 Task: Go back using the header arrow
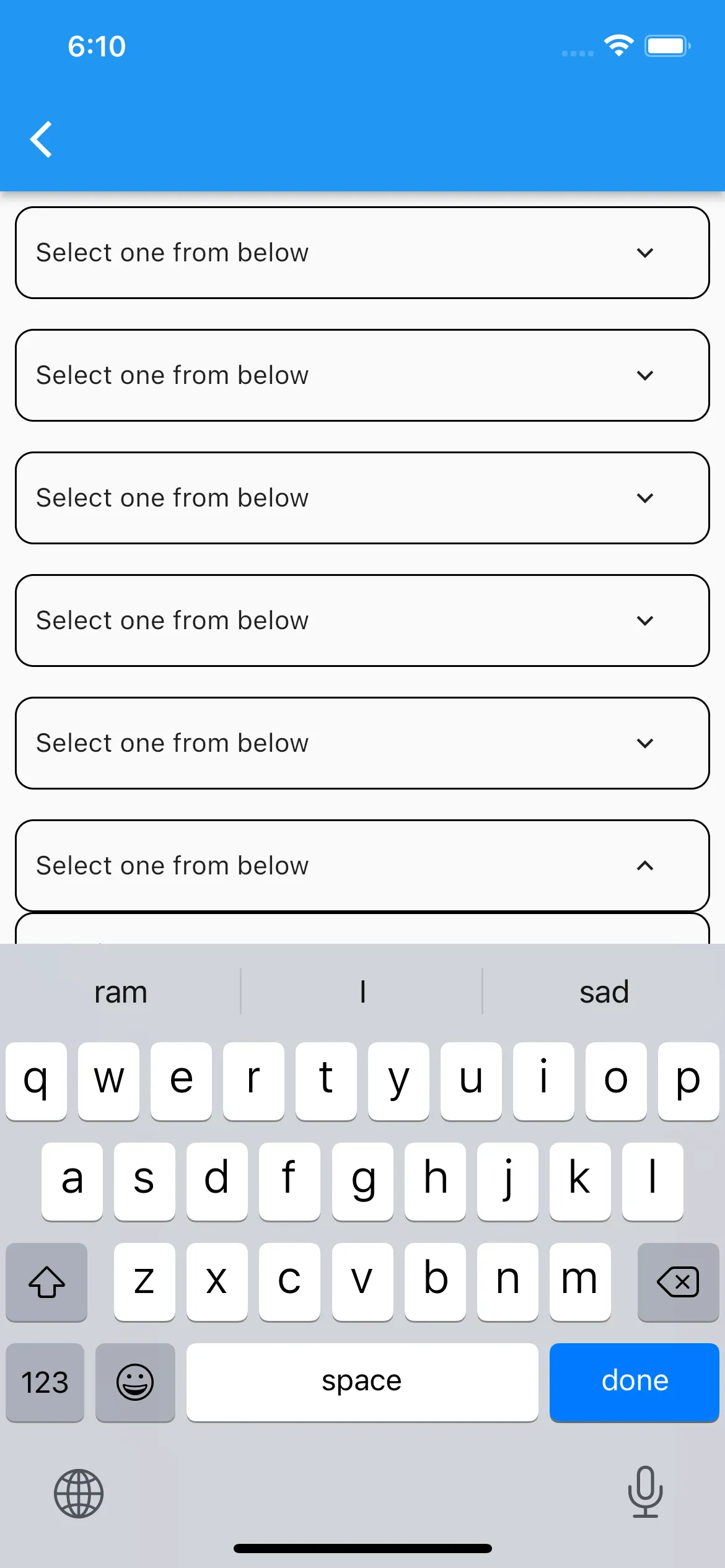tap(42, 139)
